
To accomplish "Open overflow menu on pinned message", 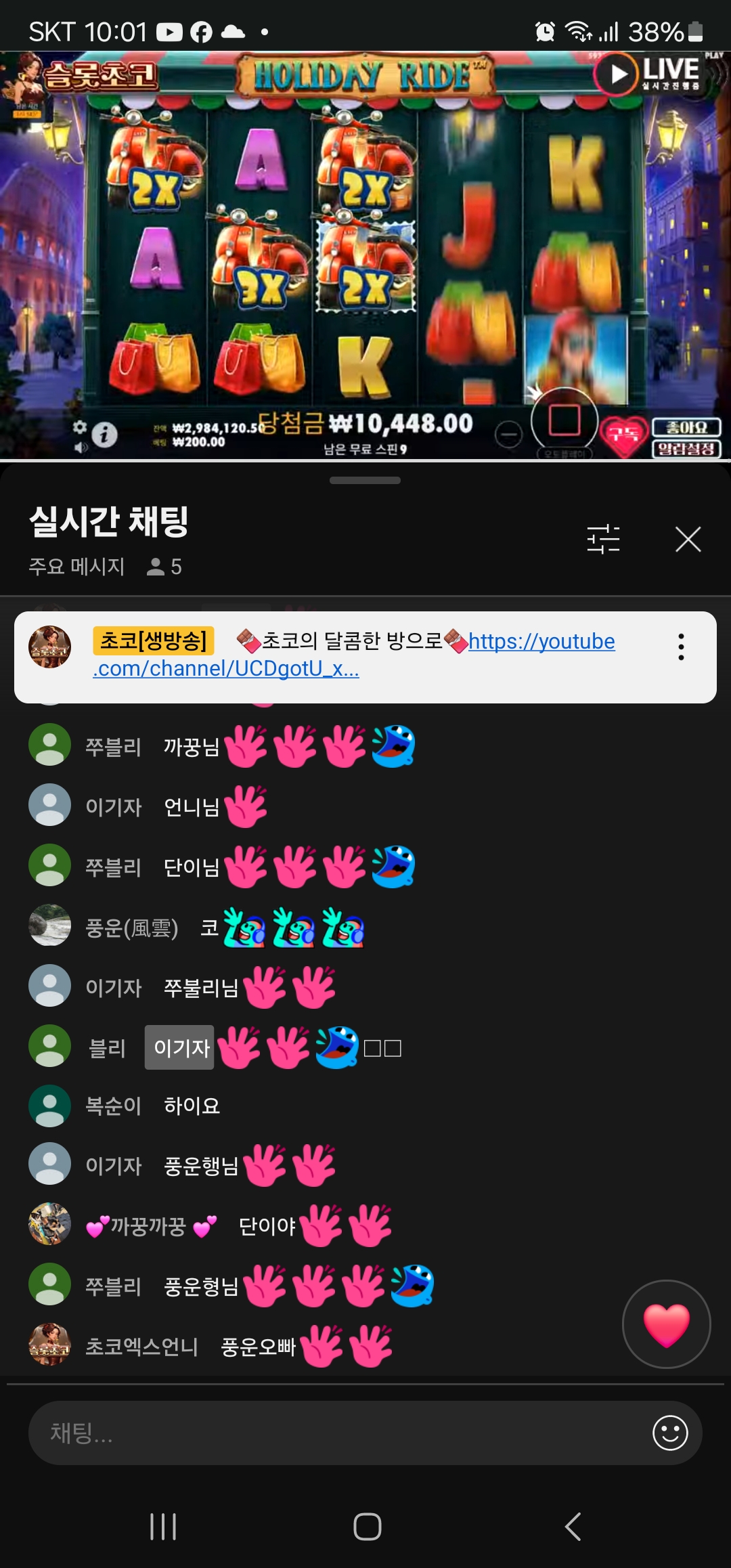I will (x=681, y=647).
